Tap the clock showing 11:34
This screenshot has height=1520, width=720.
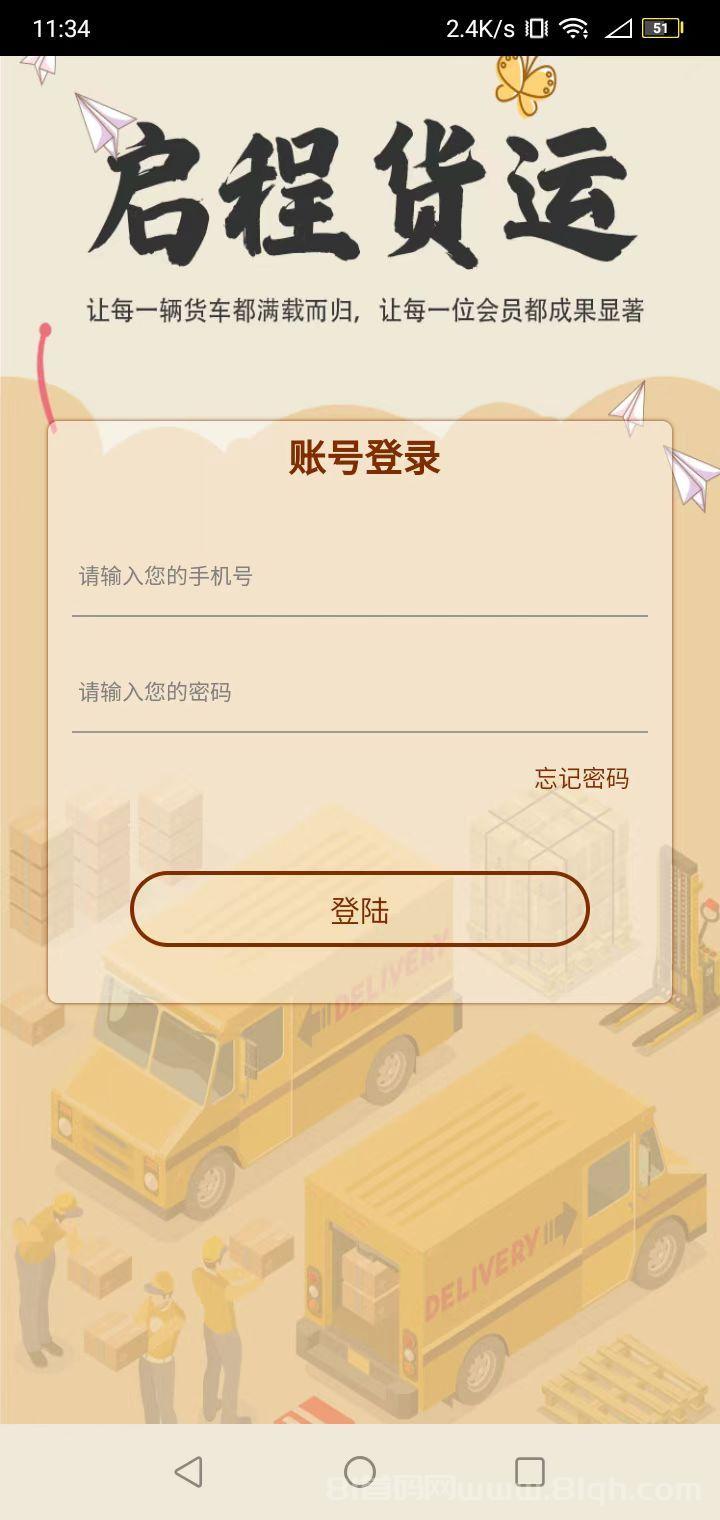(x=63, y=28)
